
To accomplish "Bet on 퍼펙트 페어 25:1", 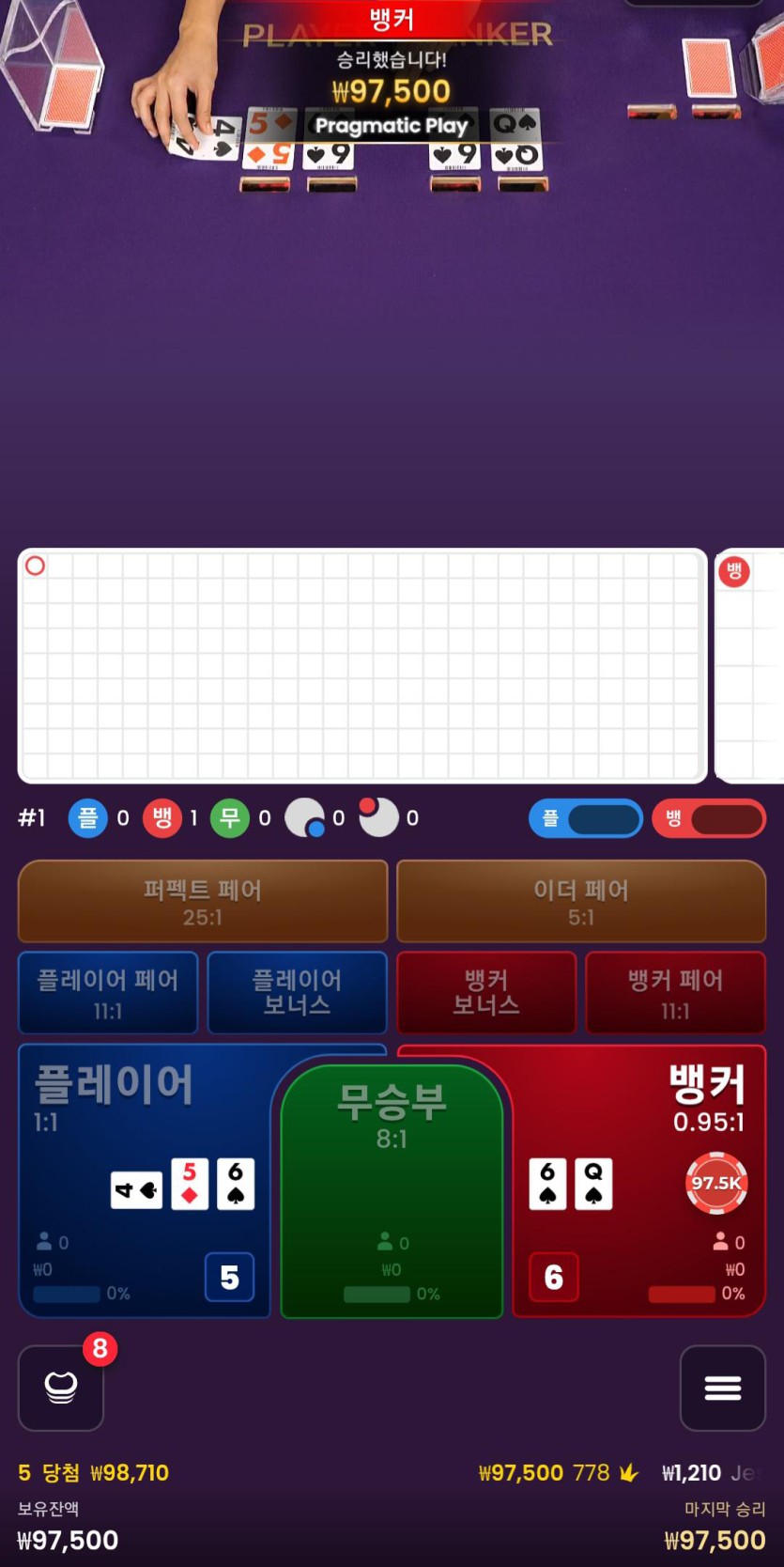I will tap(203, 902).
